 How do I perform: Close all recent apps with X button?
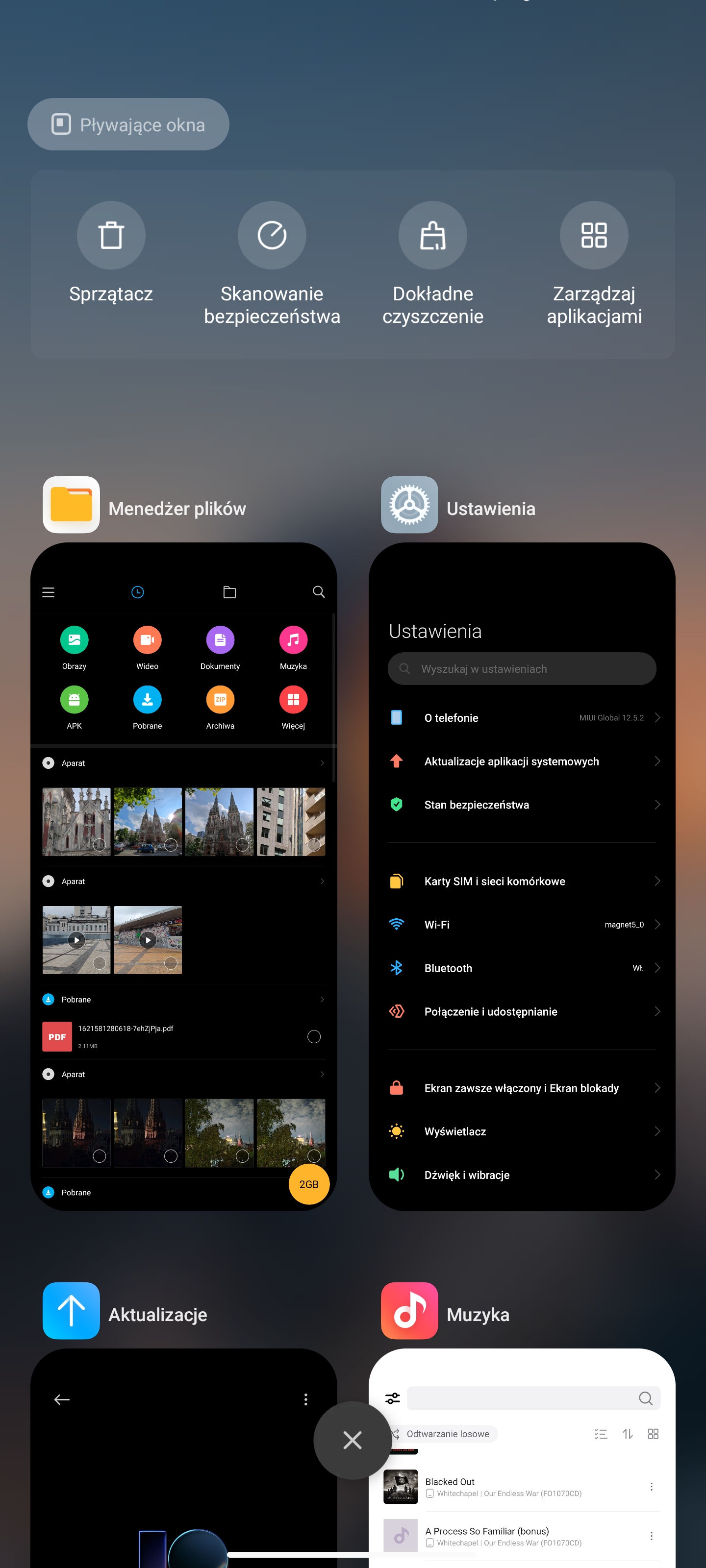coord(352,1440)
